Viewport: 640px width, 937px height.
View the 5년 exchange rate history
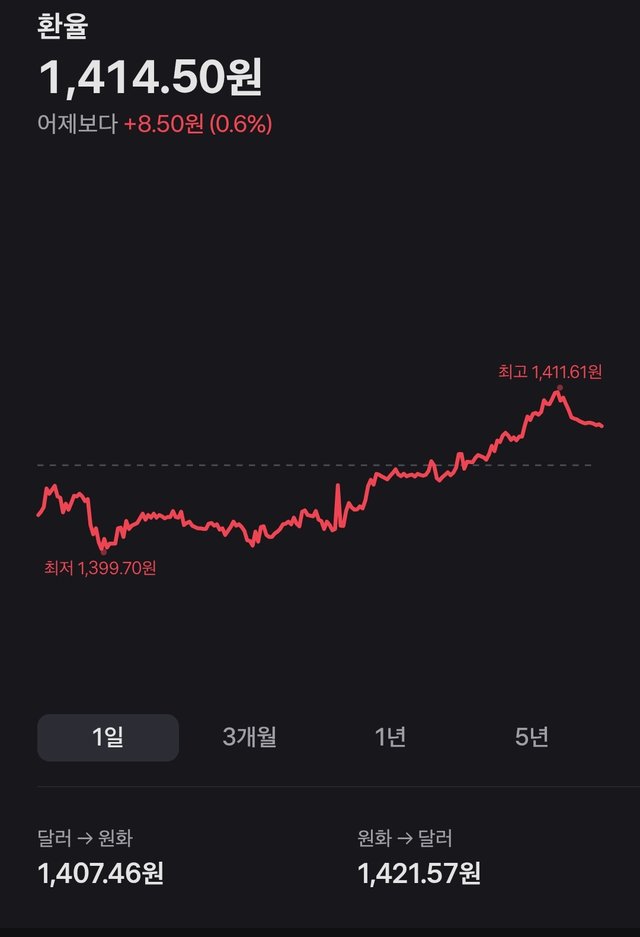(531, 738)
